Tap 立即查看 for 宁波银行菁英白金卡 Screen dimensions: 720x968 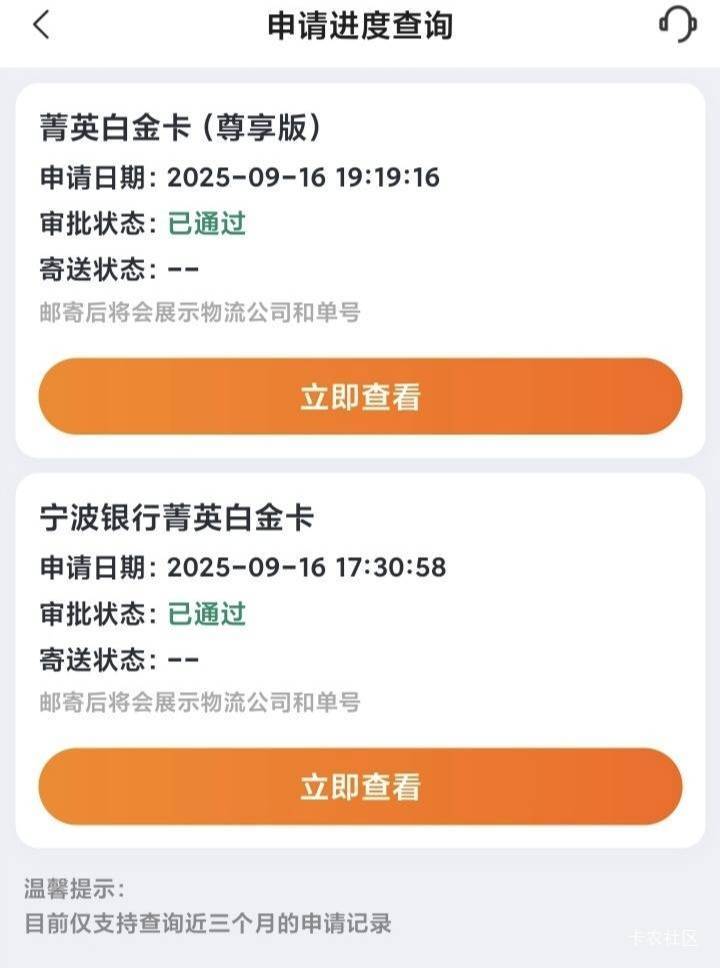360,787
